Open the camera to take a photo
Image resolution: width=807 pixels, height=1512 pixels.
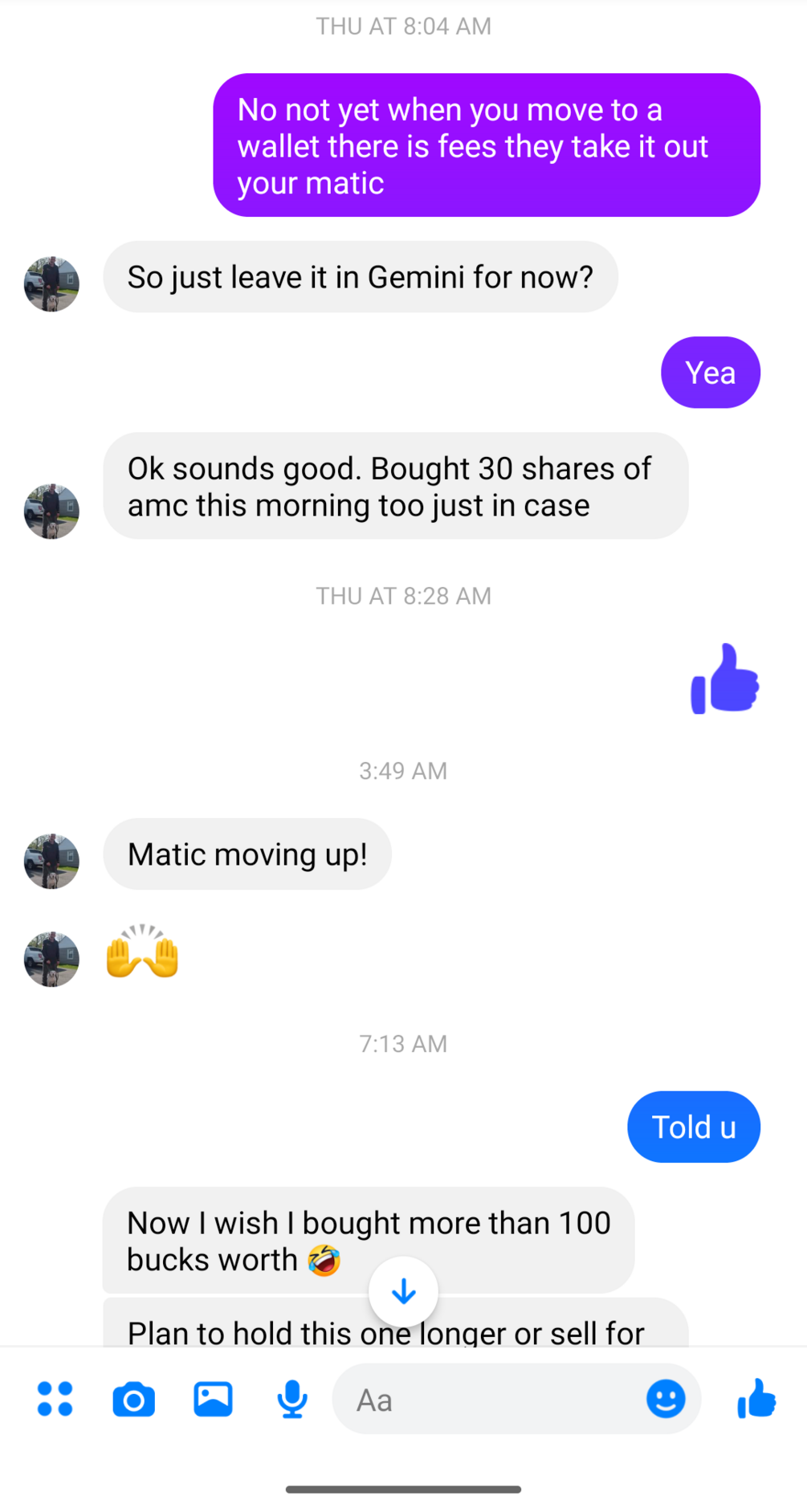[133, 1399]
